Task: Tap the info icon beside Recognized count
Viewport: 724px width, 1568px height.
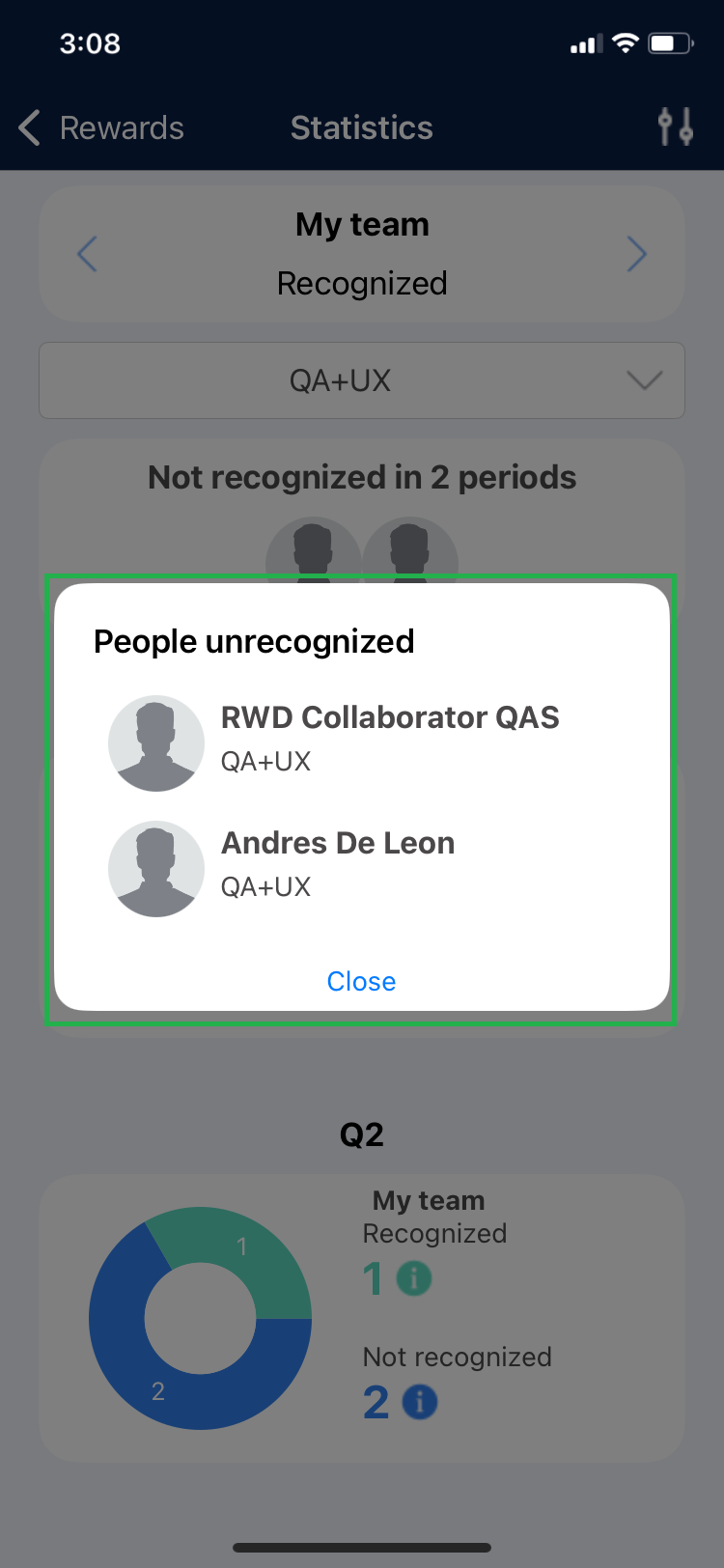Action: (x=414, y=1278)
